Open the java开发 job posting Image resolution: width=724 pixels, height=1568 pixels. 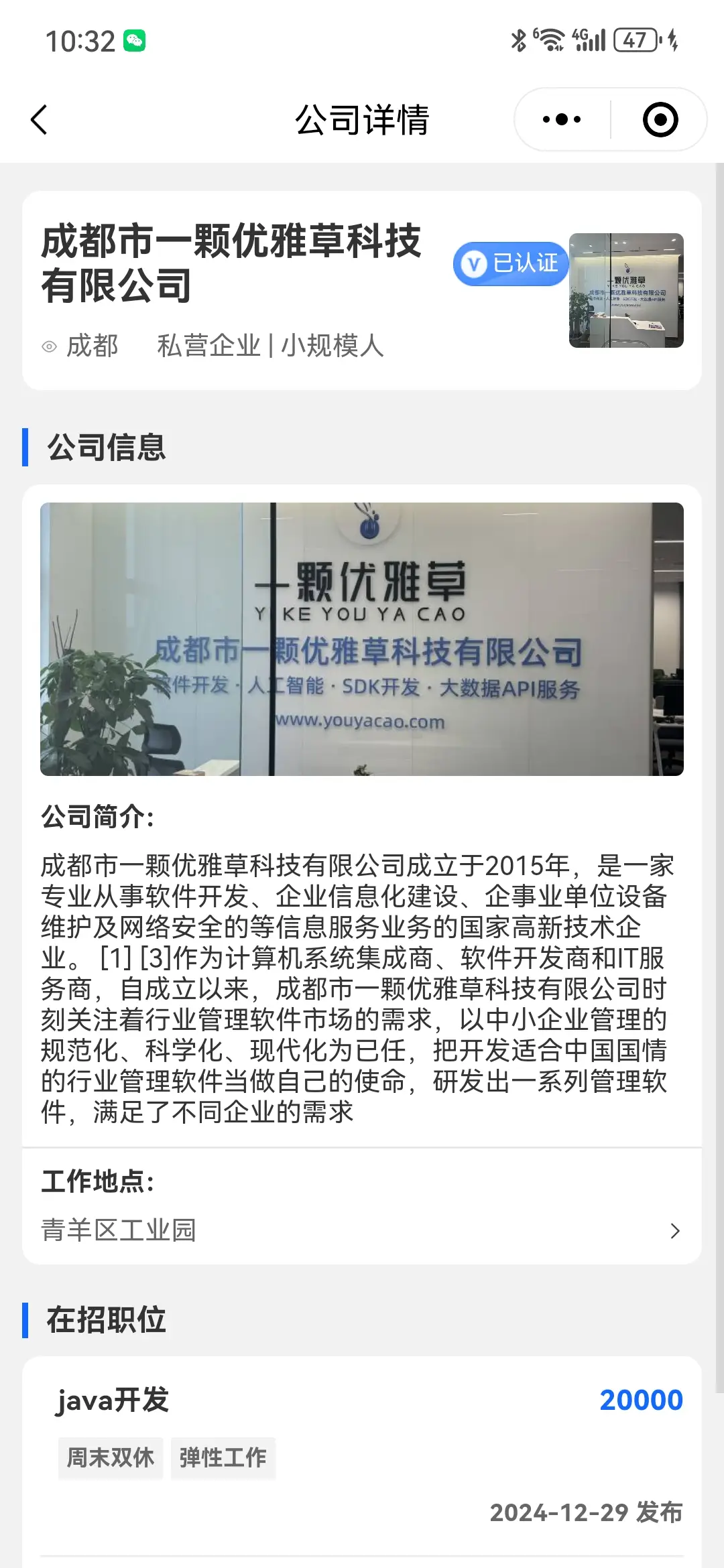click(x=362, y=1454)
